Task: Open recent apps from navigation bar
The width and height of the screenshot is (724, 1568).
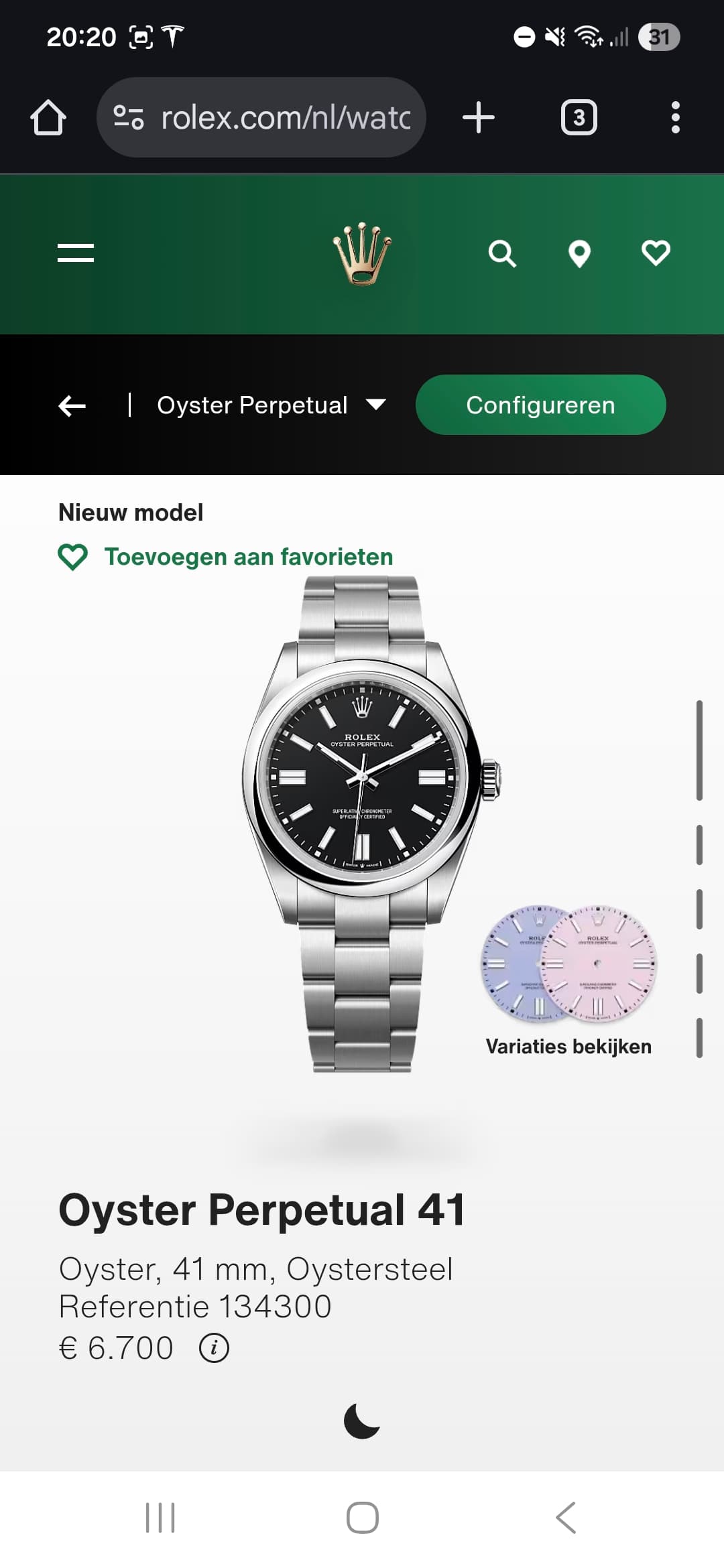Action: pos(160,1518)
